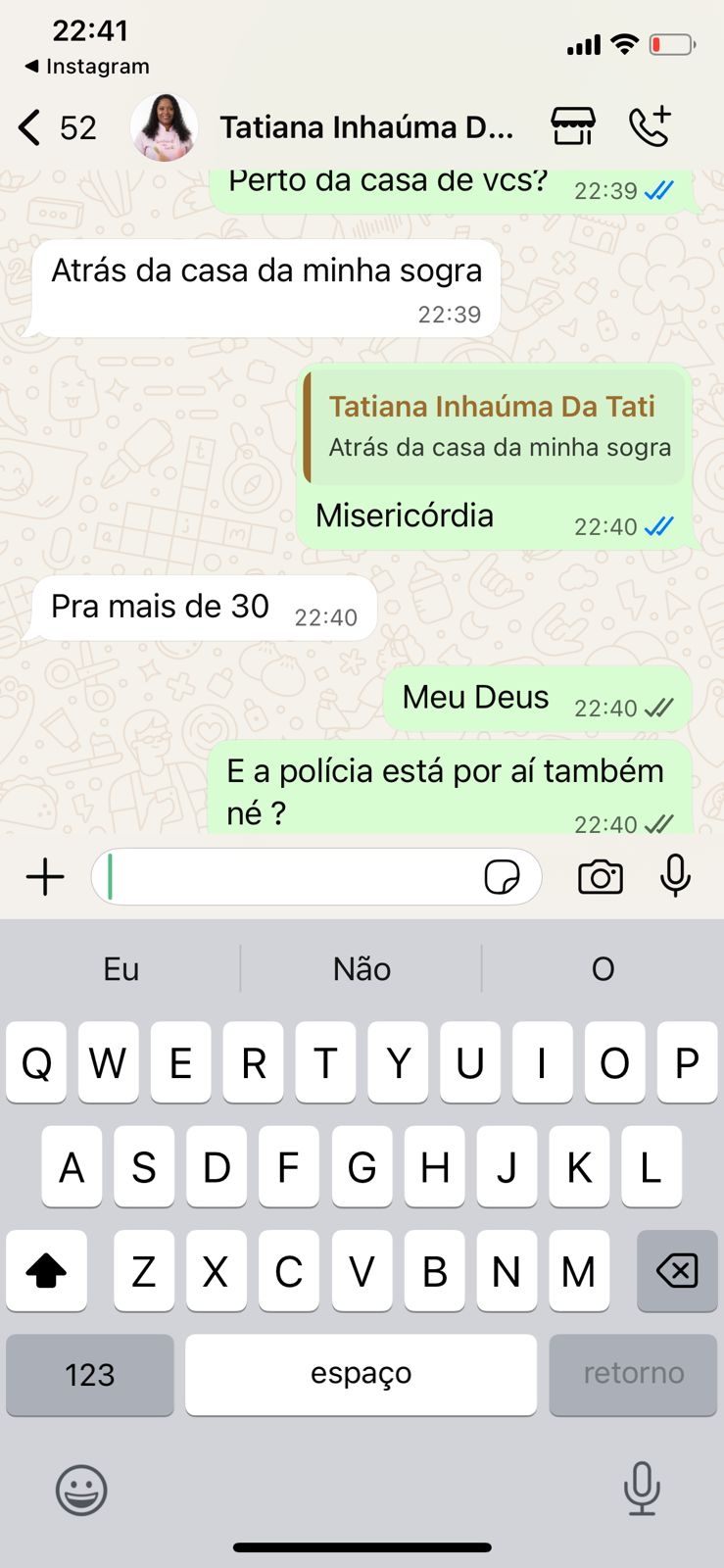
Task: Choose the keyboard suggestion "Não"
Action: tap(362, 969)
